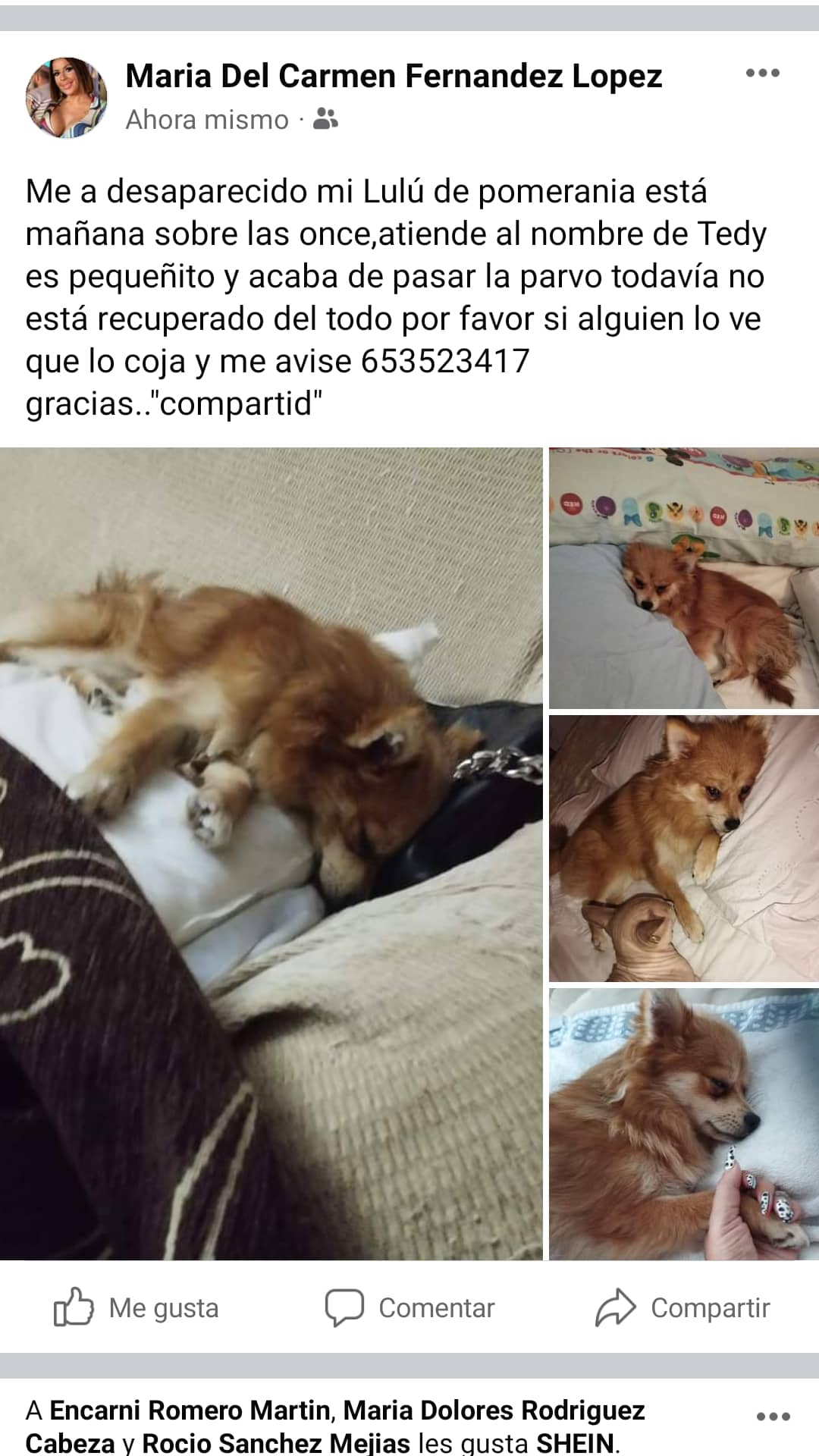Open Maria Del Carmen Fernandez Lopez's profile name
The height and width of the screenshot is (1456, 819).
[x=393, y=76]
